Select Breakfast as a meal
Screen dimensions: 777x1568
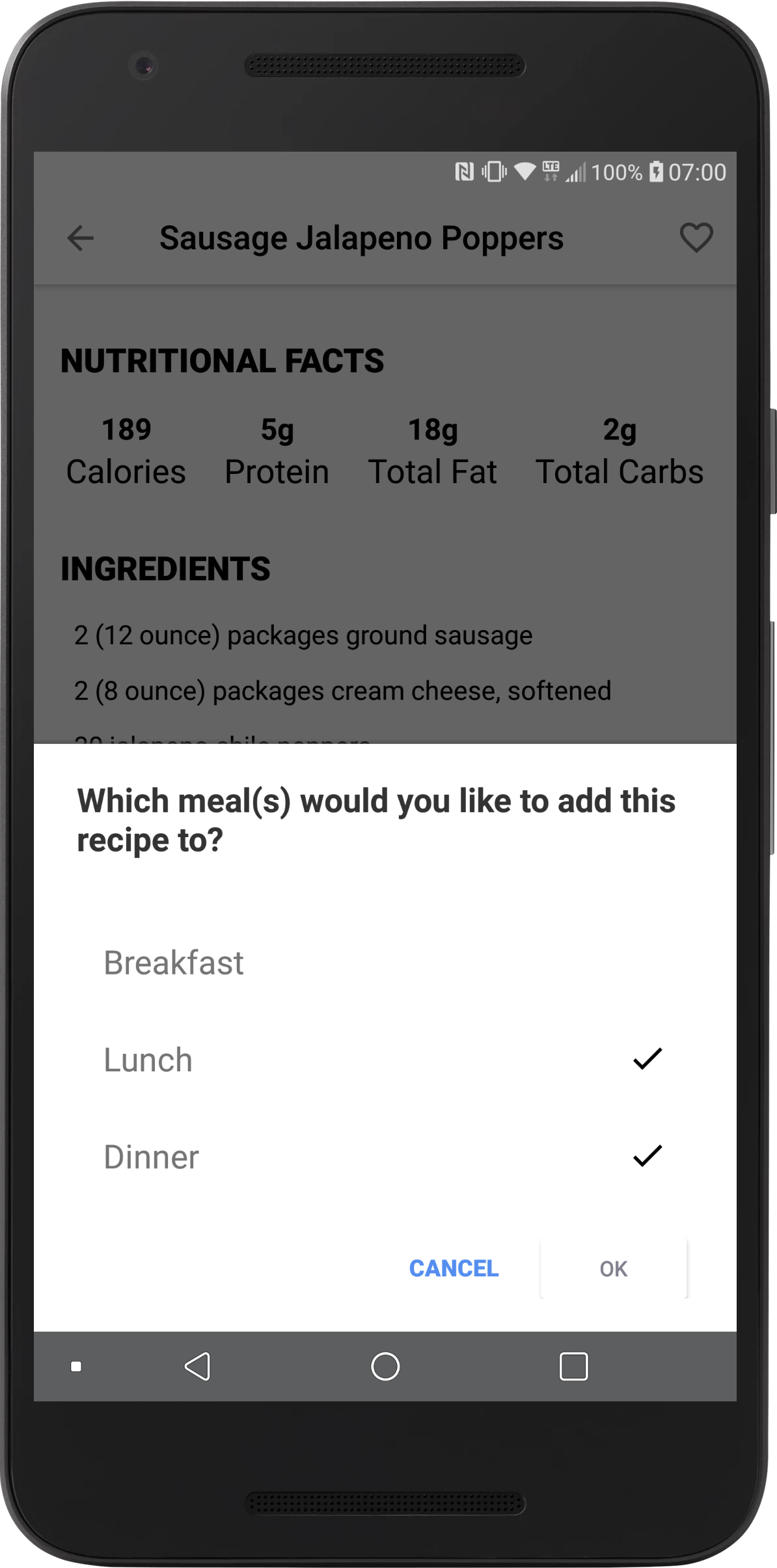384,963
